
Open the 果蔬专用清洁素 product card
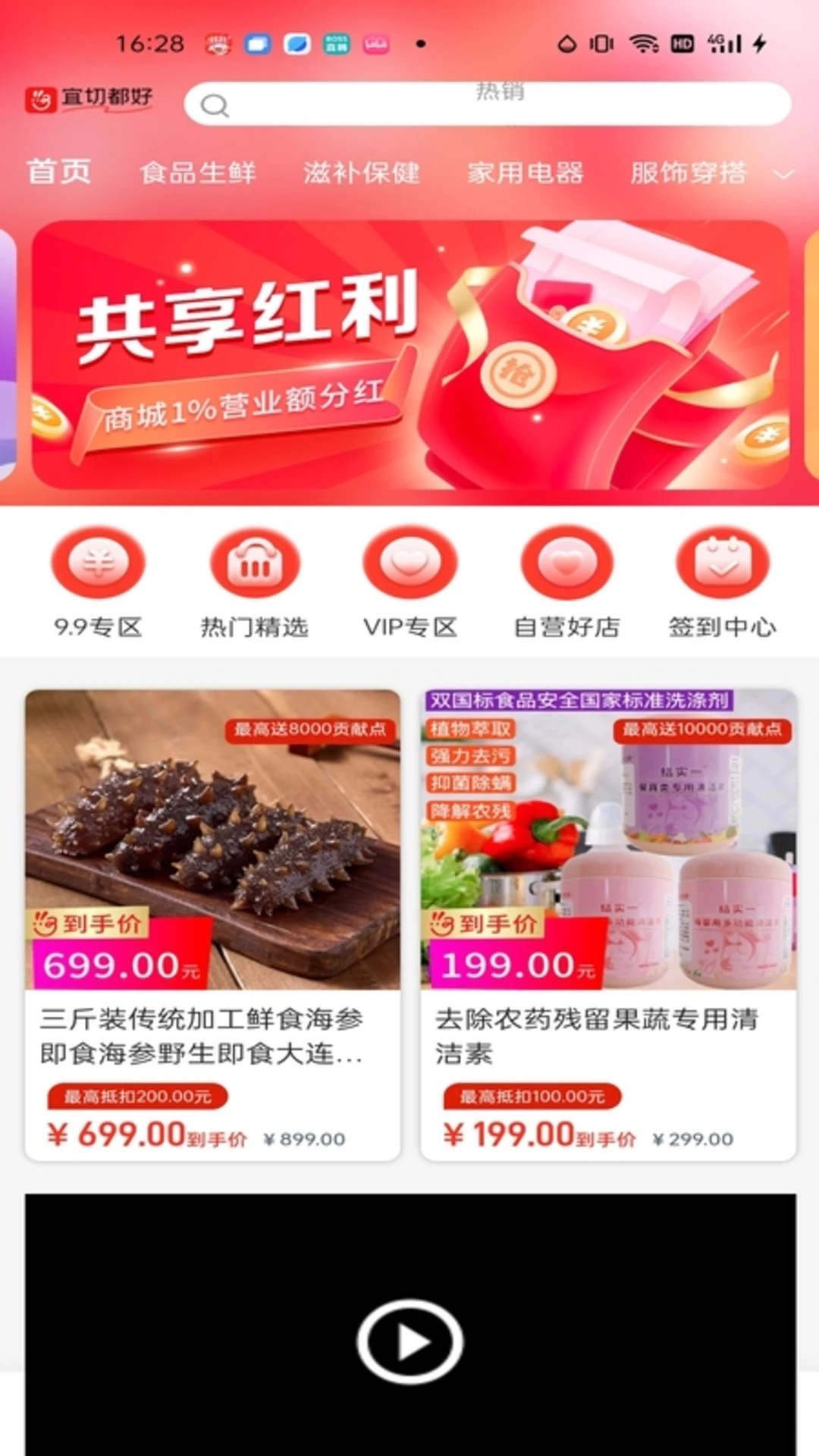click(x=608, y=924)
